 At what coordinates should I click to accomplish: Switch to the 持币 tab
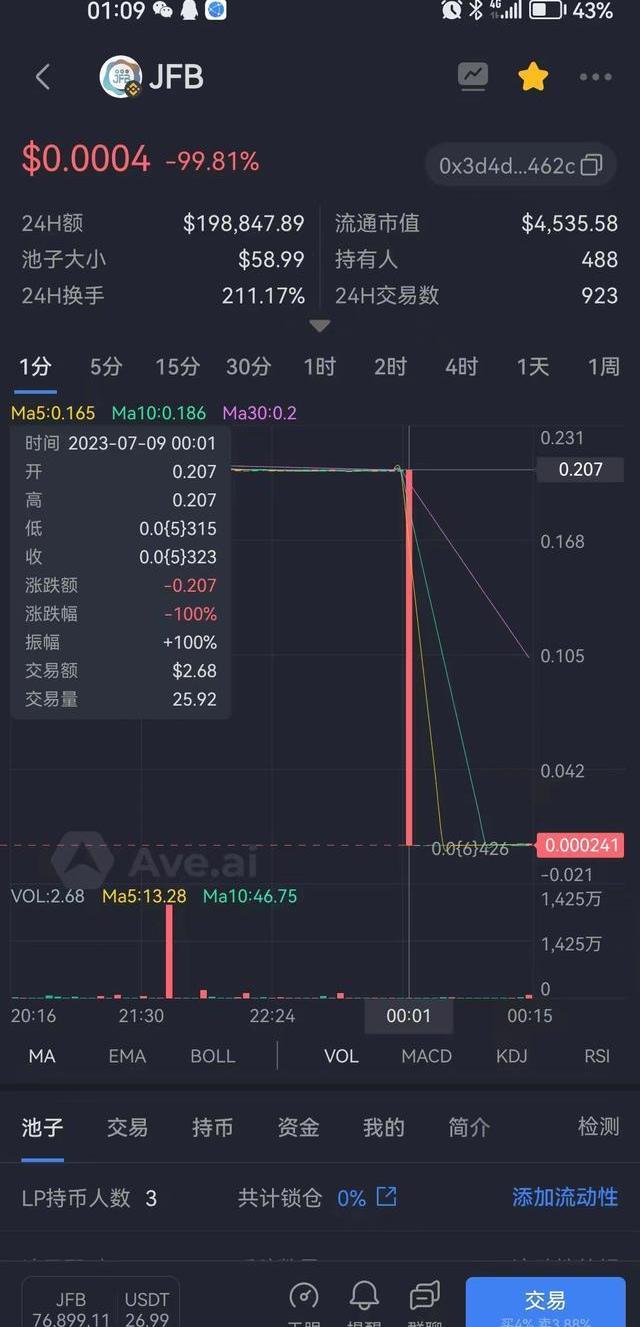click(212, 1128)
